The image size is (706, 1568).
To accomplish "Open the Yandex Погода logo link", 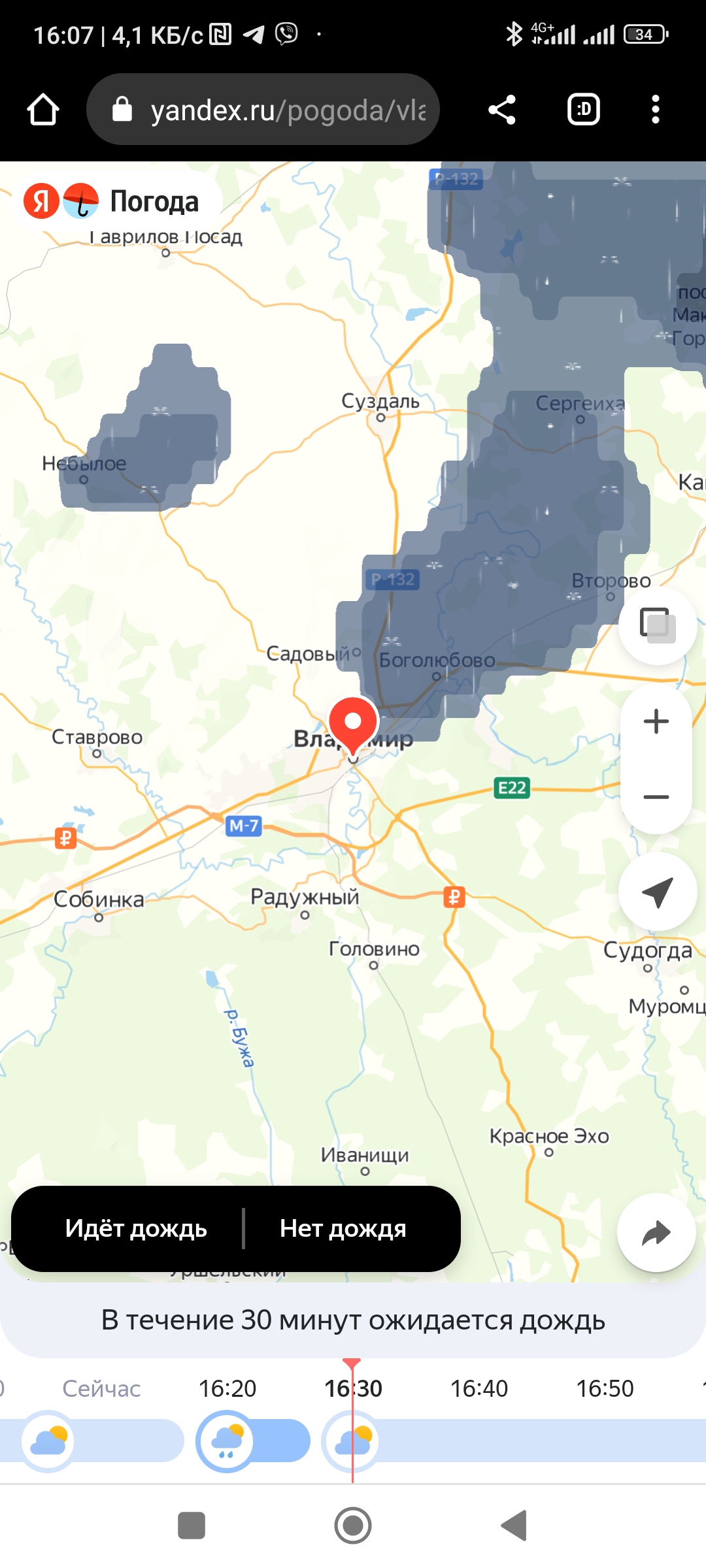I will [111, 201].
